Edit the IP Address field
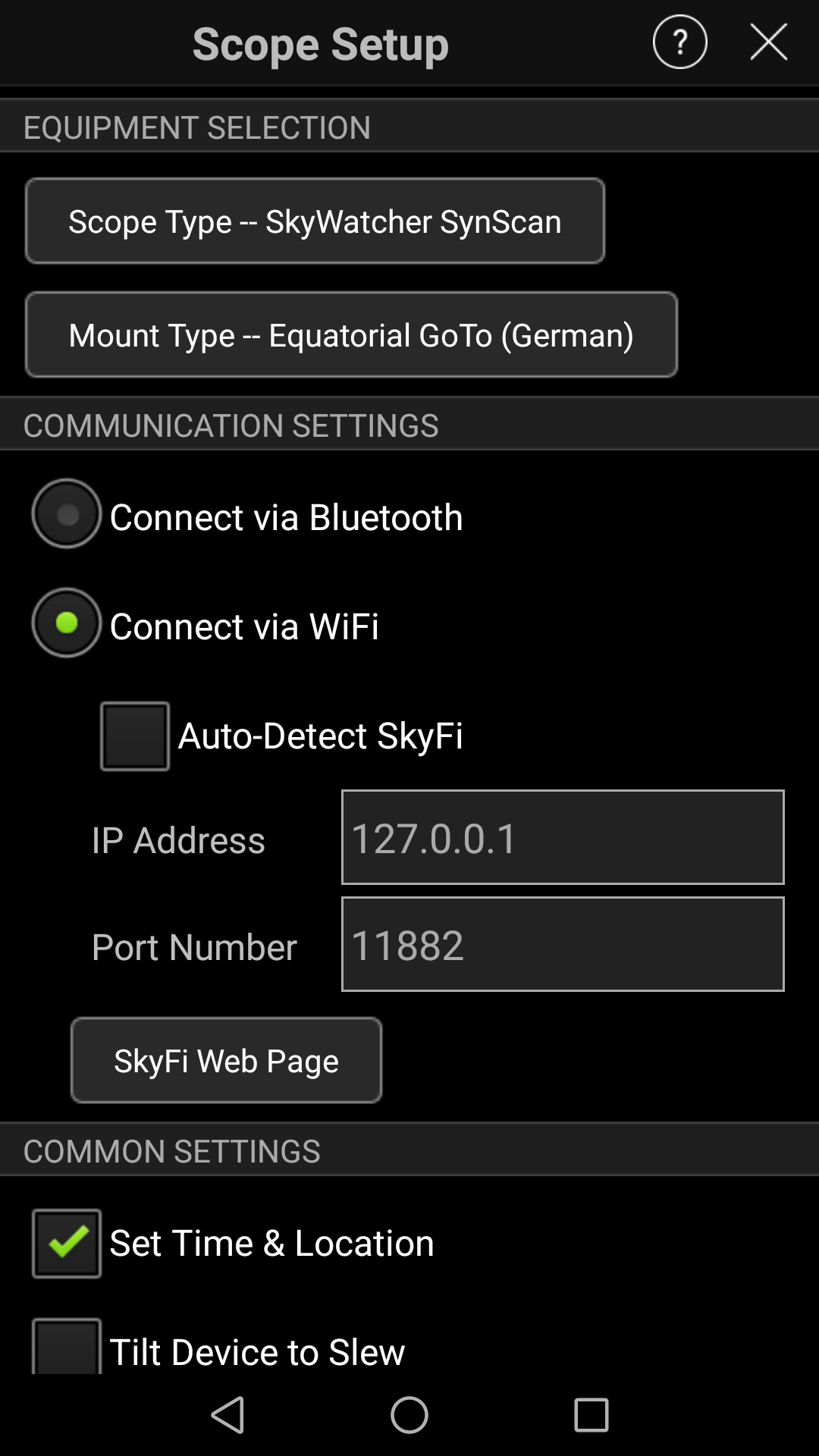This screenshot has height=1456, width=819. [563, 837]
